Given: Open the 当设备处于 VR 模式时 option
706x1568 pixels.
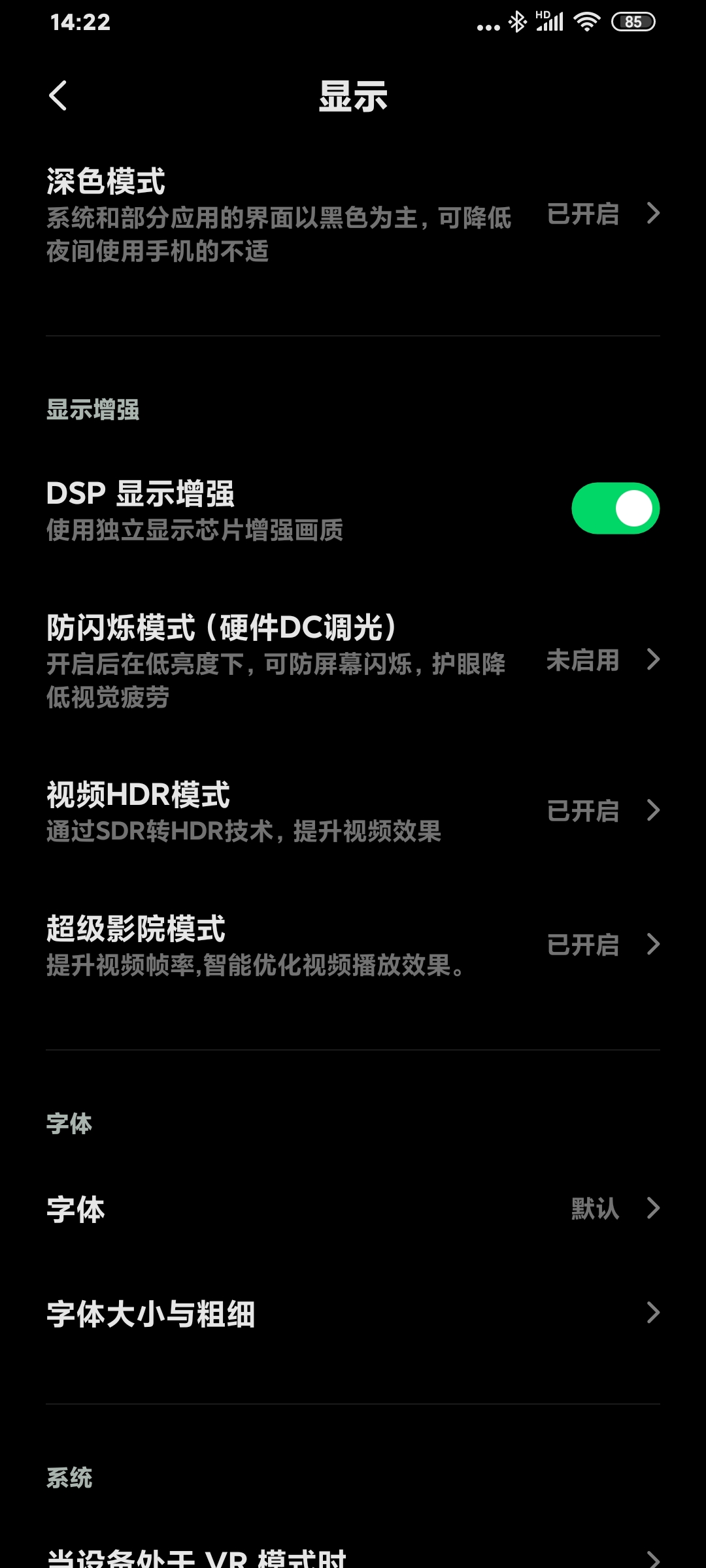Looking at the screenshot, I should tap(353, 1555).
